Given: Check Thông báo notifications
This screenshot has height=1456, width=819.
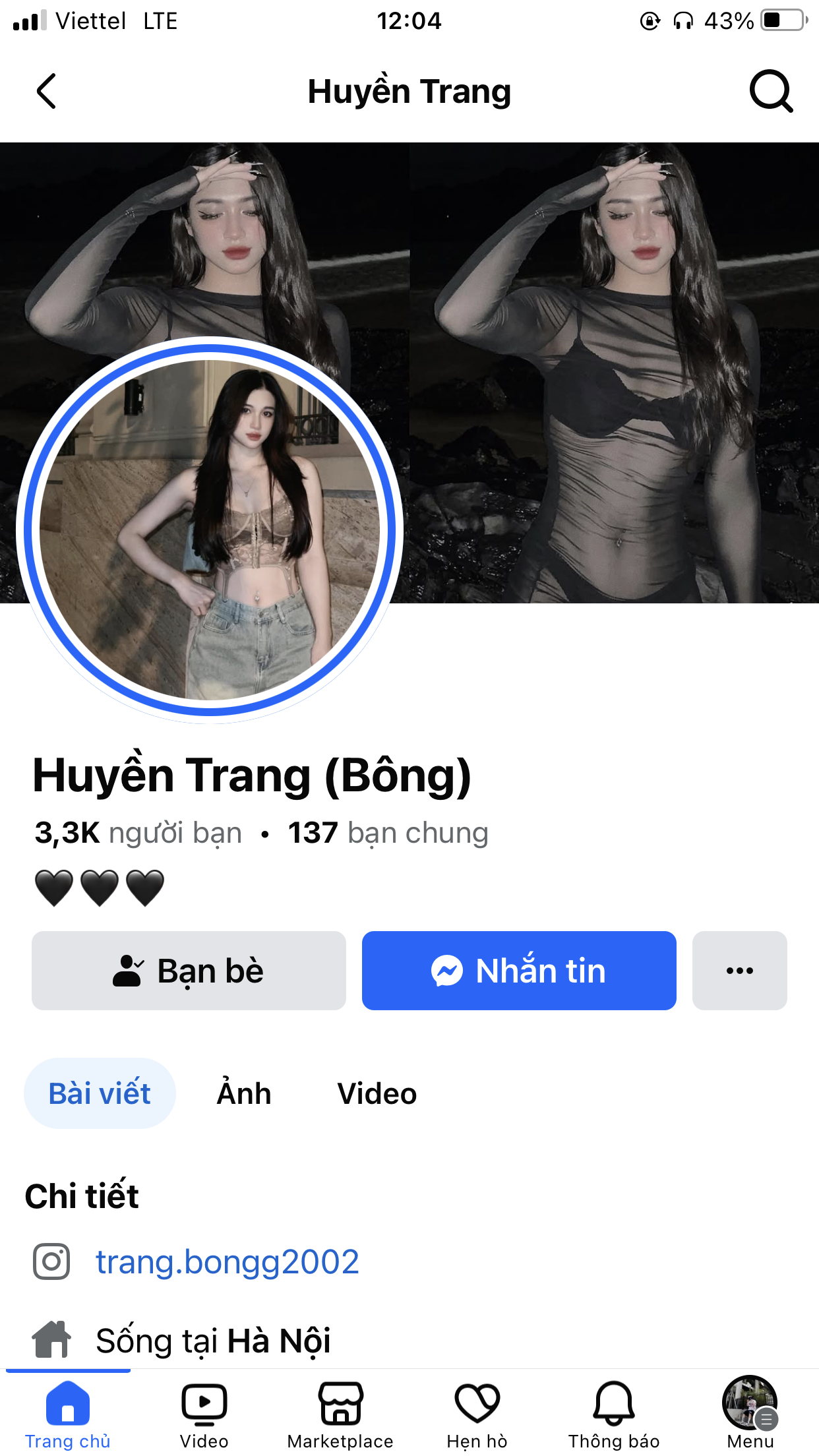Looking at the screenshot, I should [x=614, y=1414].
